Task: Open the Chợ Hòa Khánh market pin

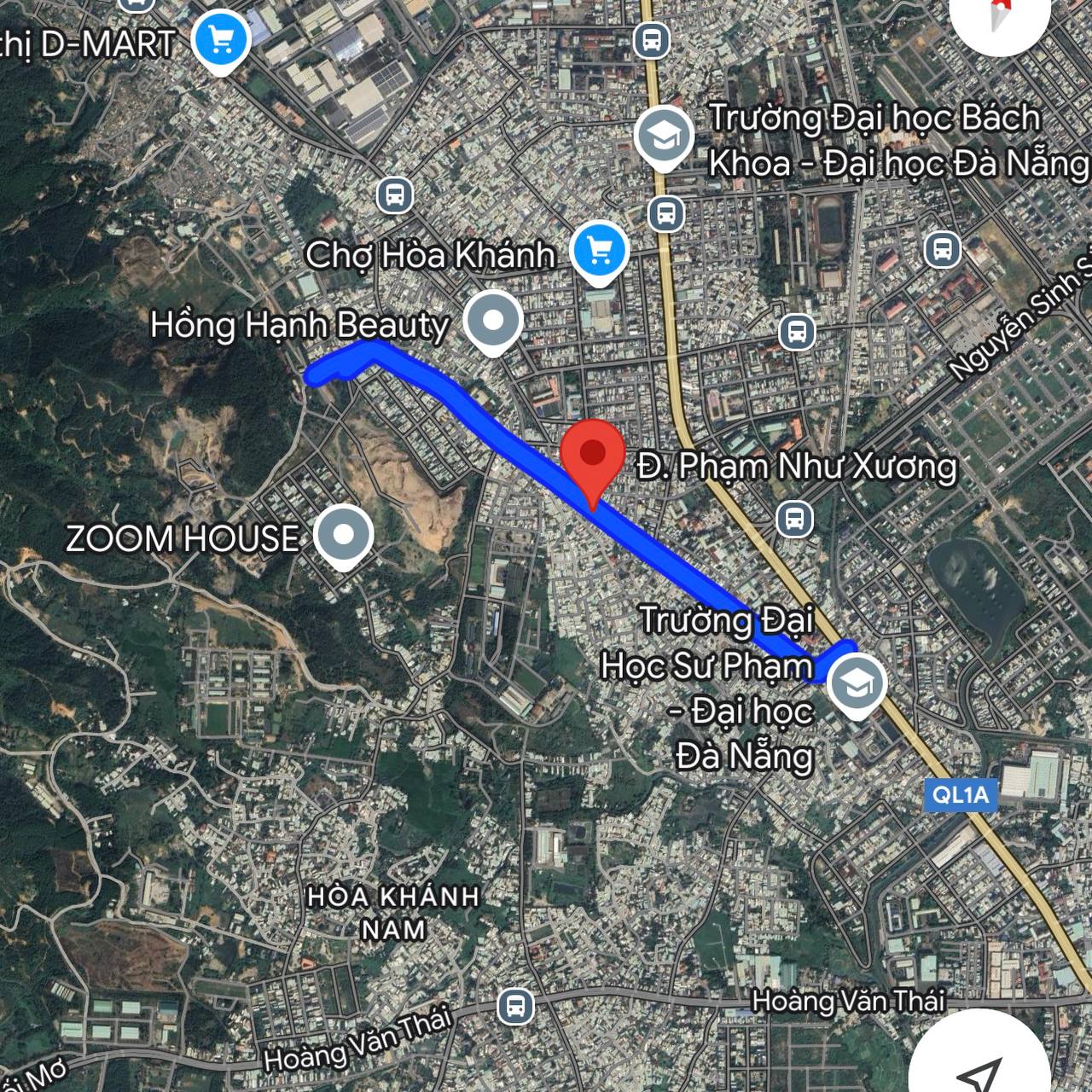Action: [x=600, y=250]
